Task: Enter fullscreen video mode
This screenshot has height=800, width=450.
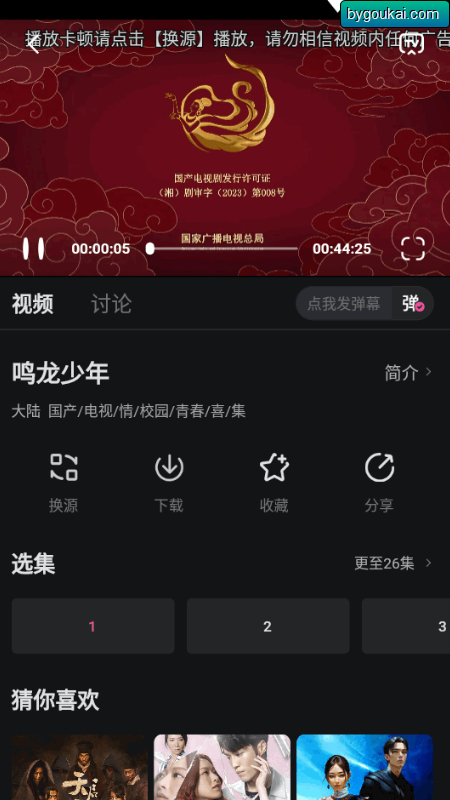Action: (413, 248)
